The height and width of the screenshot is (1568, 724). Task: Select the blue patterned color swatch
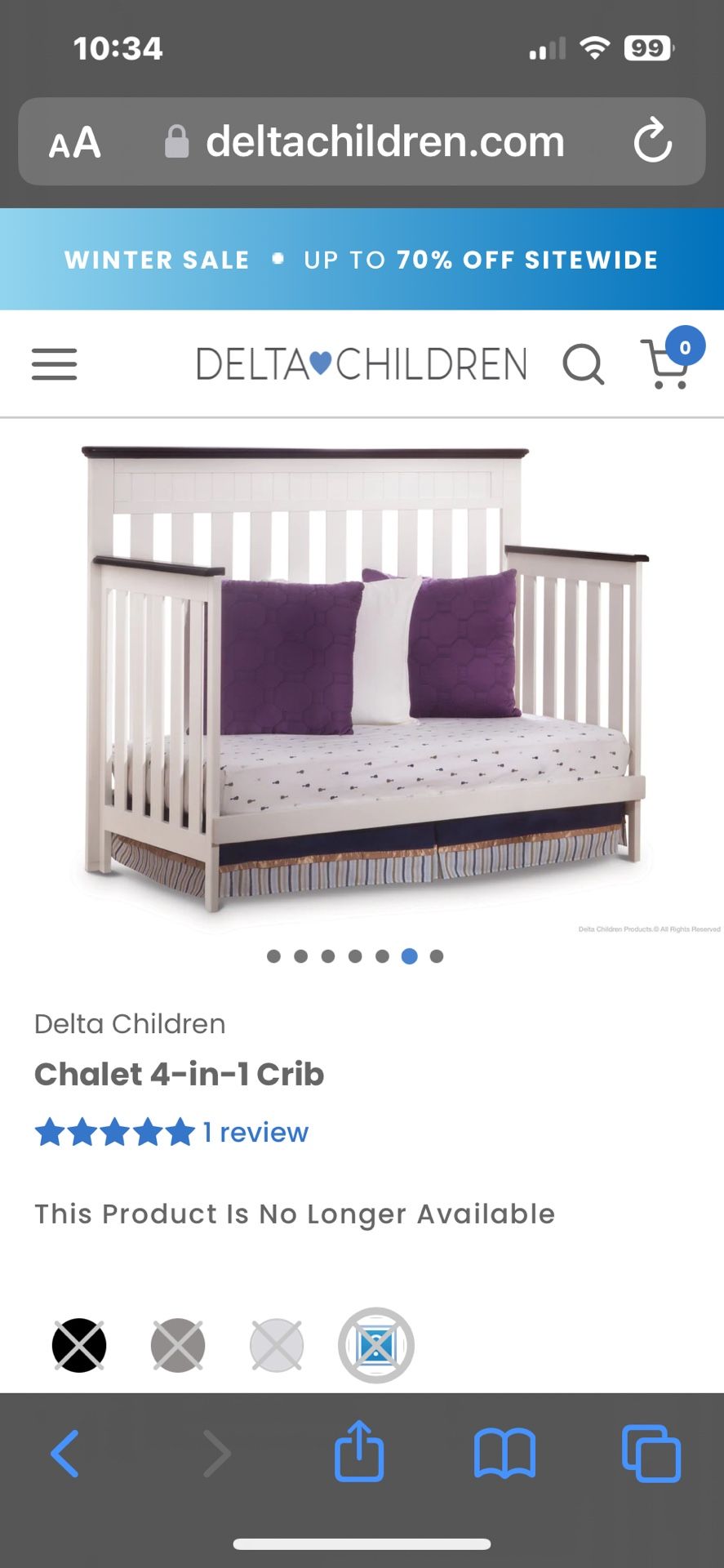376,1345
